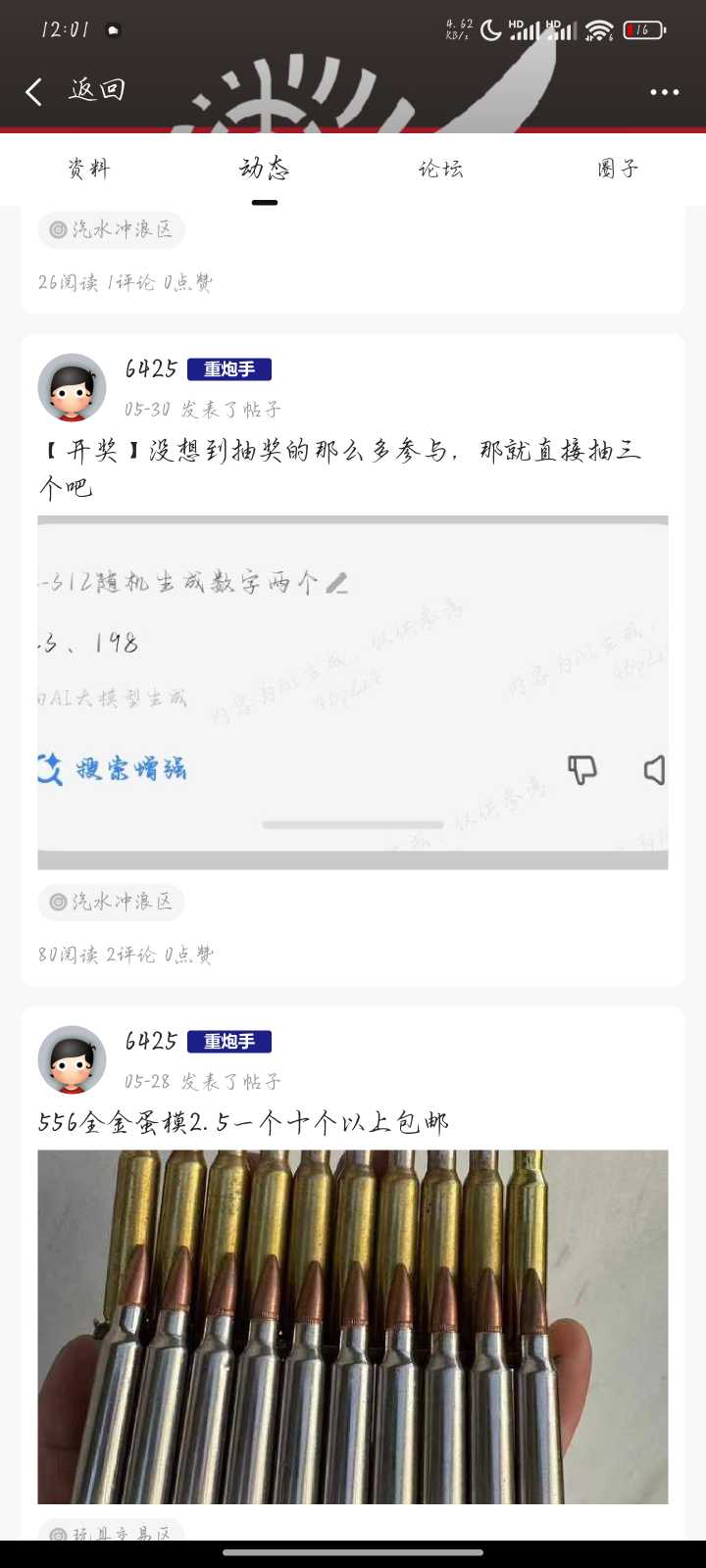Switch to the 论坛 tab

[x=440, y=169]
